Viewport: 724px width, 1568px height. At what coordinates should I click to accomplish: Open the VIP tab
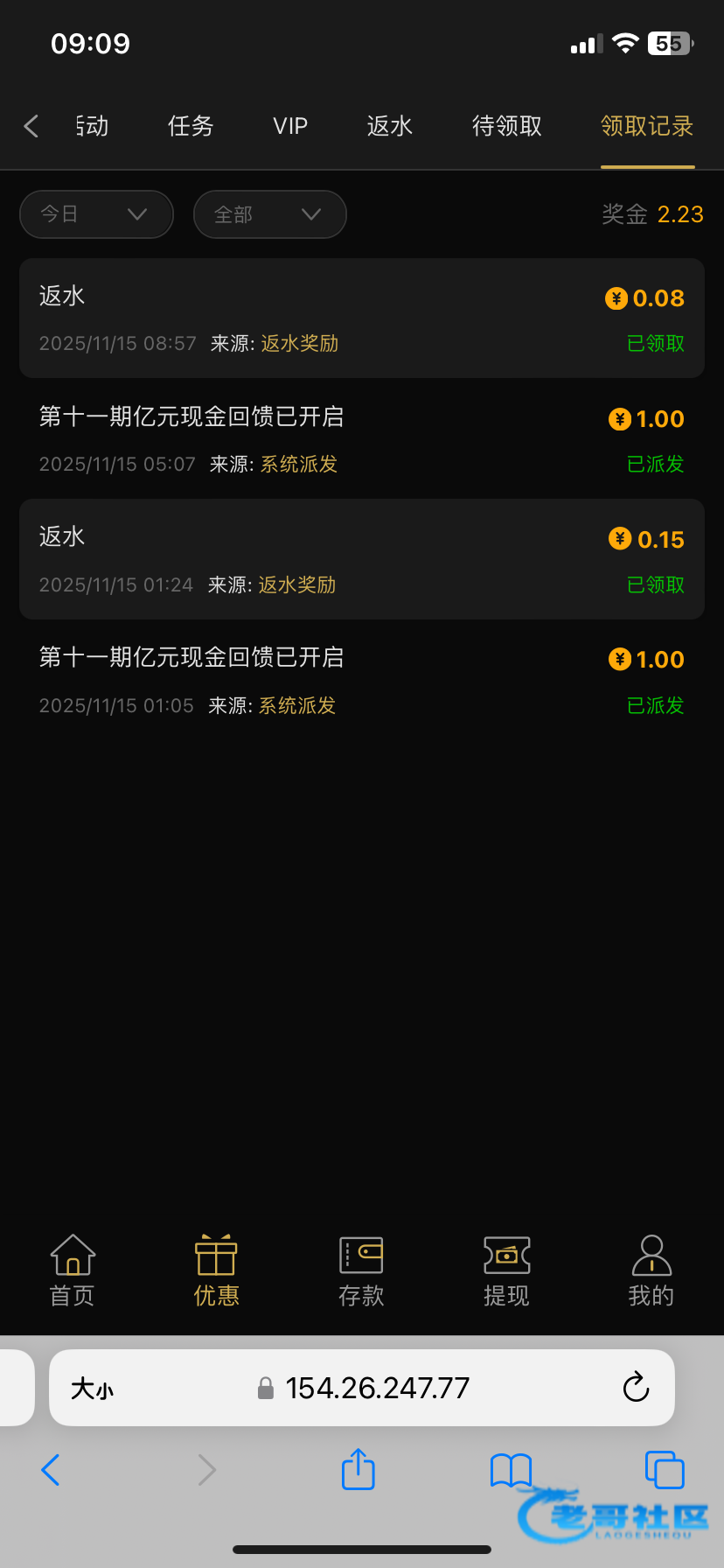(290, 126)
